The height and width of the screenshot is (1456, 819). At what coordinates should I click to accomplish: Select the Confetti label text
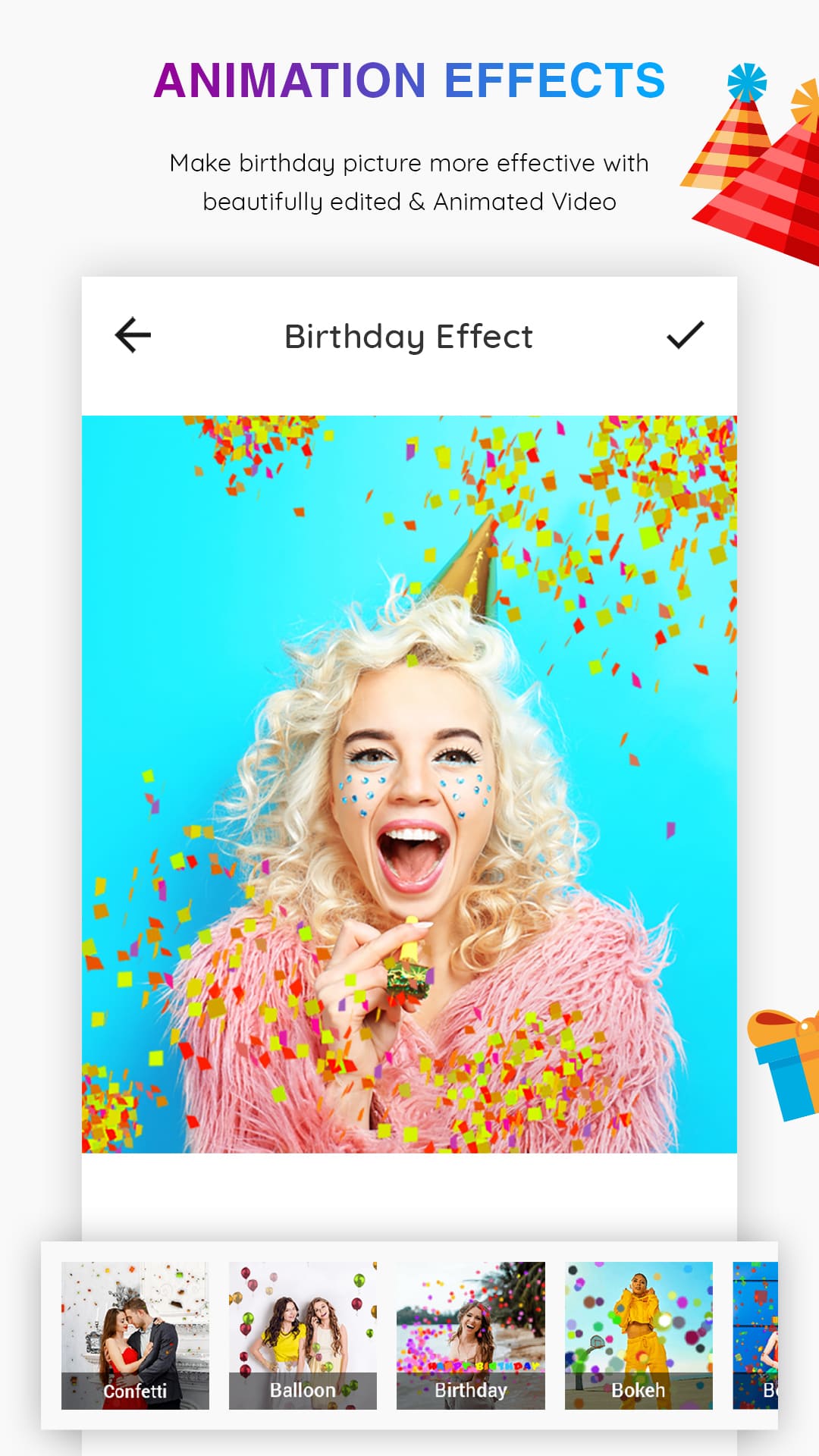tap(135, 1390)
